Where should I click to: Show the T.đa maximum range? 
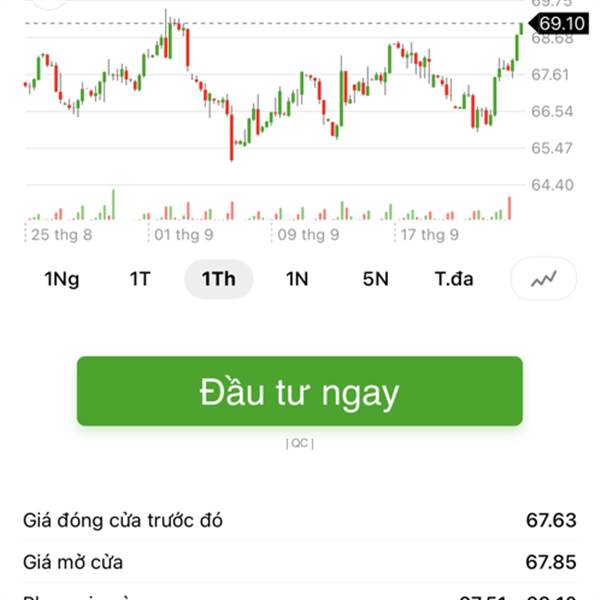tap(453, 279)
